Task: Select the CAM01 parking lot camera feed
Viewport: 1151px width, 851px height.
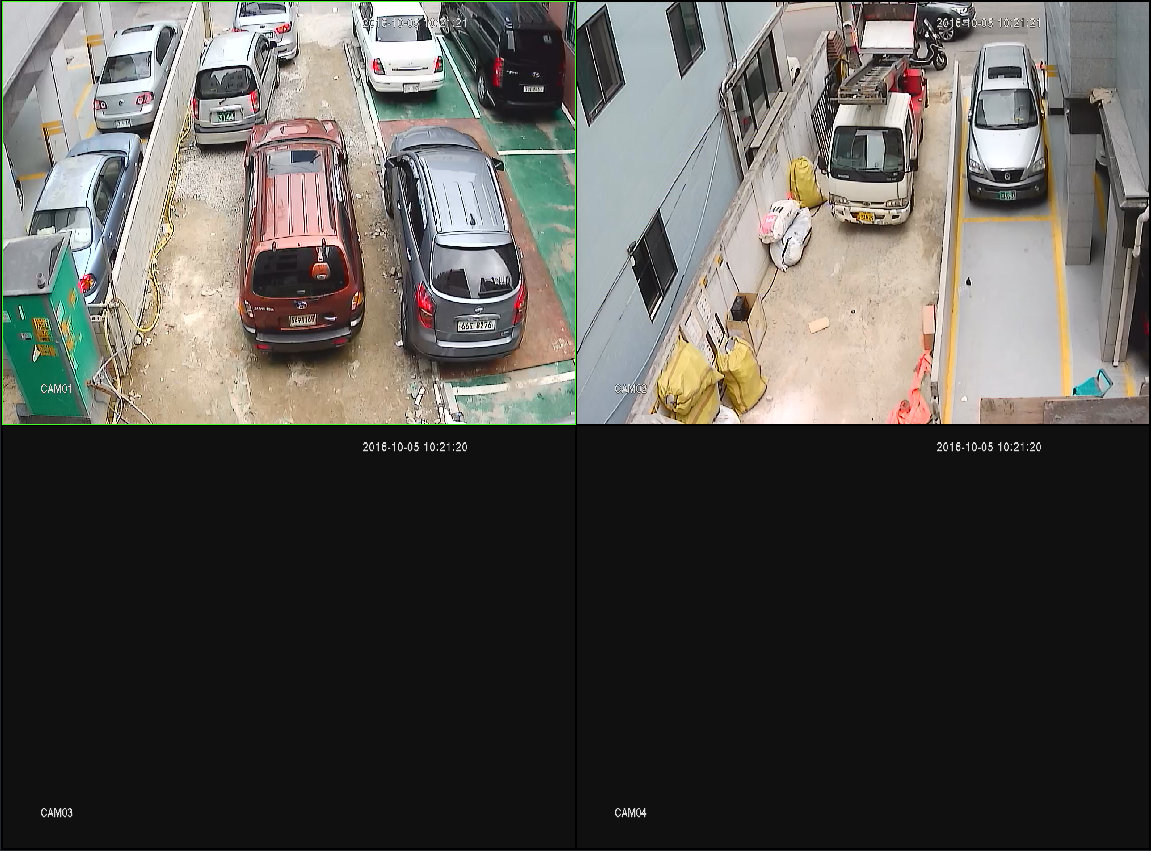Action: pyautogui.click(x=288, y=212)
